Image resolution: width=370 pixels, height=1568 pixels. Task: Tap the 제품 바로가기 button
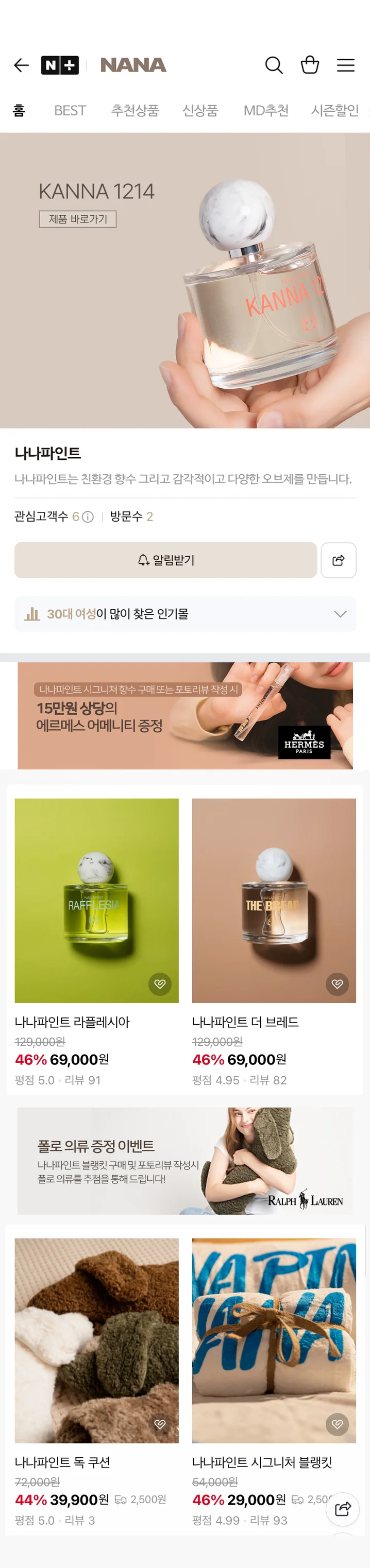[x=77, y=219]
